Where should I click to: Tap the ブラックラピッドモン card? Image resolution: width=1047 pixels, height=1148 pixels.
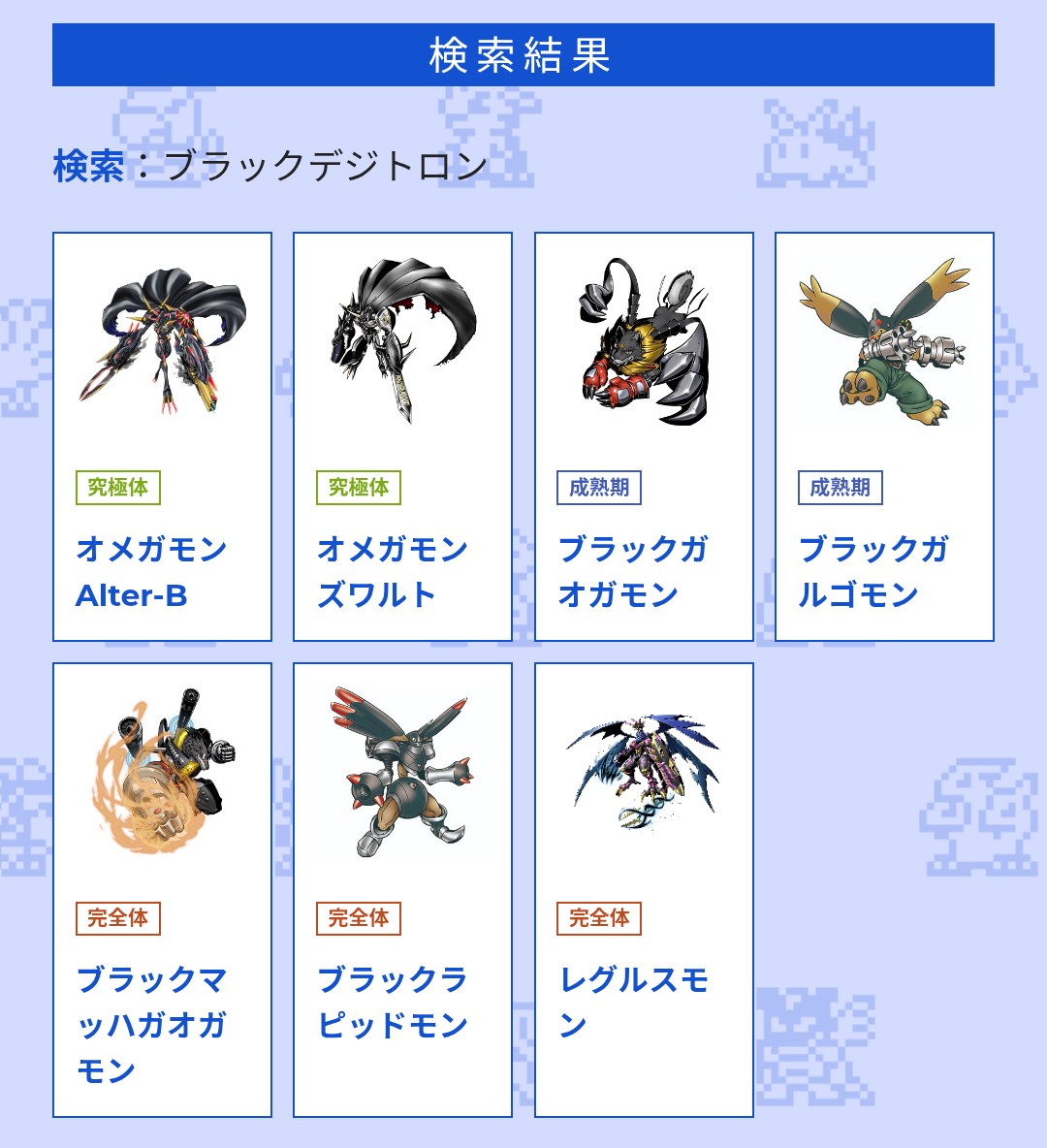[x=402, y=889]
